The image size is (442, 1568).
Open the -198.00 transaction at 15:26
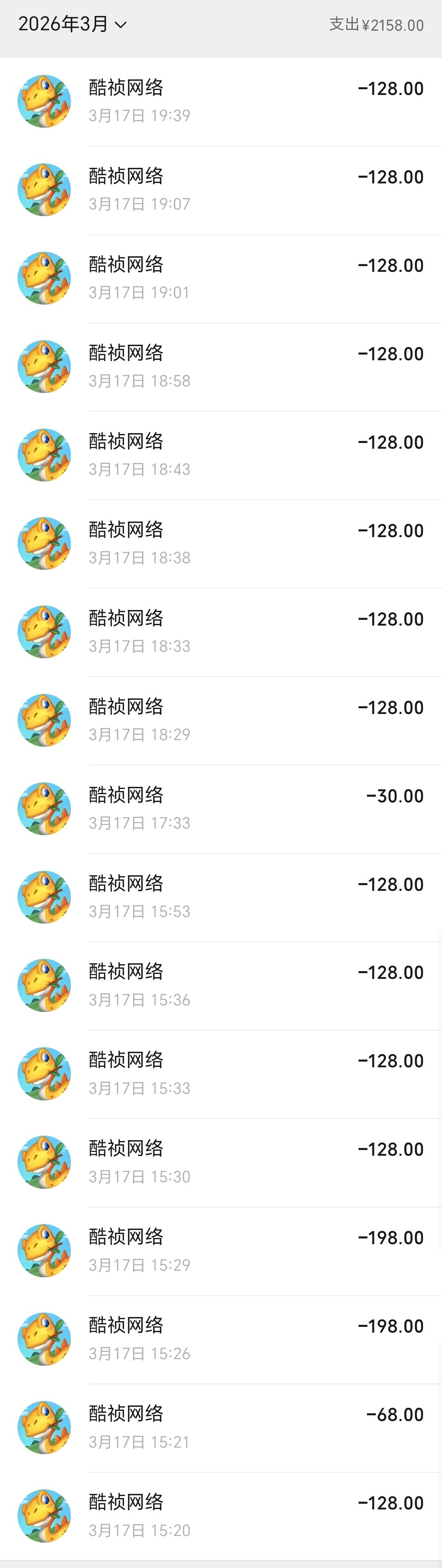[x=221, y=1339]
